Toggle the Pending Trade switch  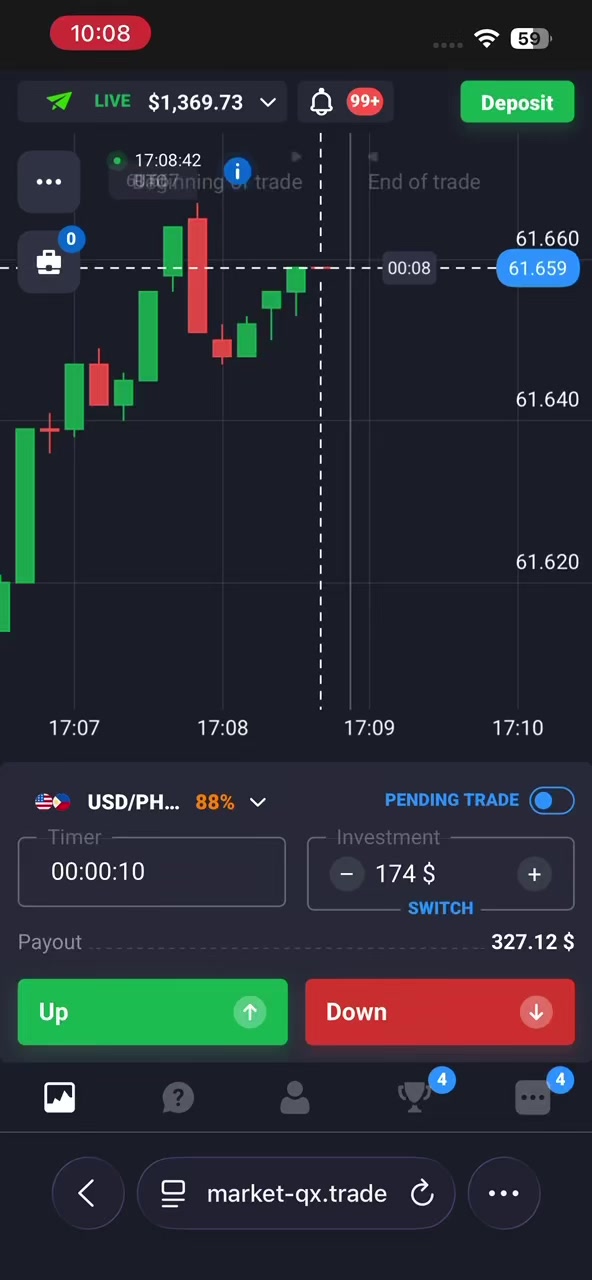pyautogui.click(x=552, y=800)
